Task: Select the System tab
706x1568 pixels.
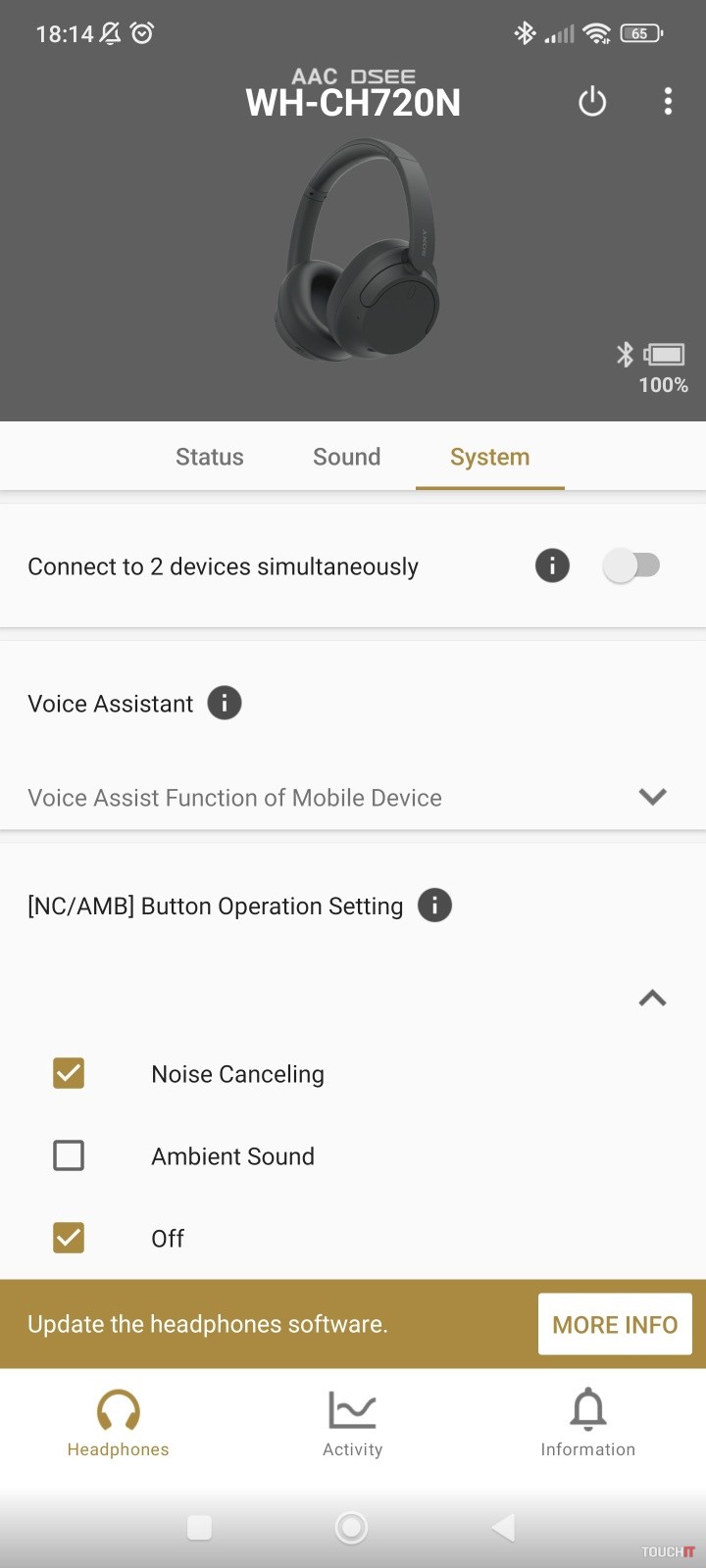Action: 489,457
